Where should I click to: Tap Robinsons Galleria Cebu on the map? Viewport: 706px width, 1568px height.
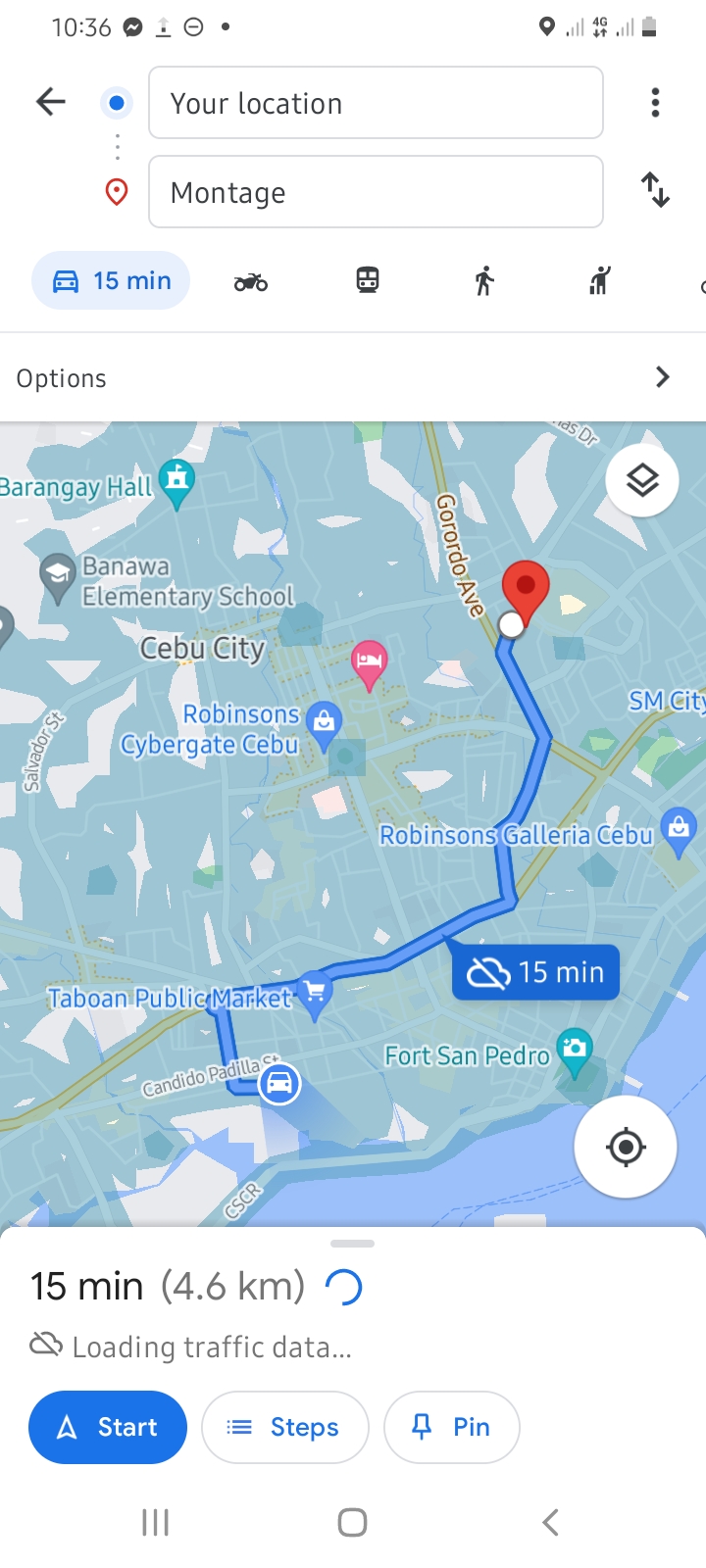pyautogui.click(x=517, y=835)
